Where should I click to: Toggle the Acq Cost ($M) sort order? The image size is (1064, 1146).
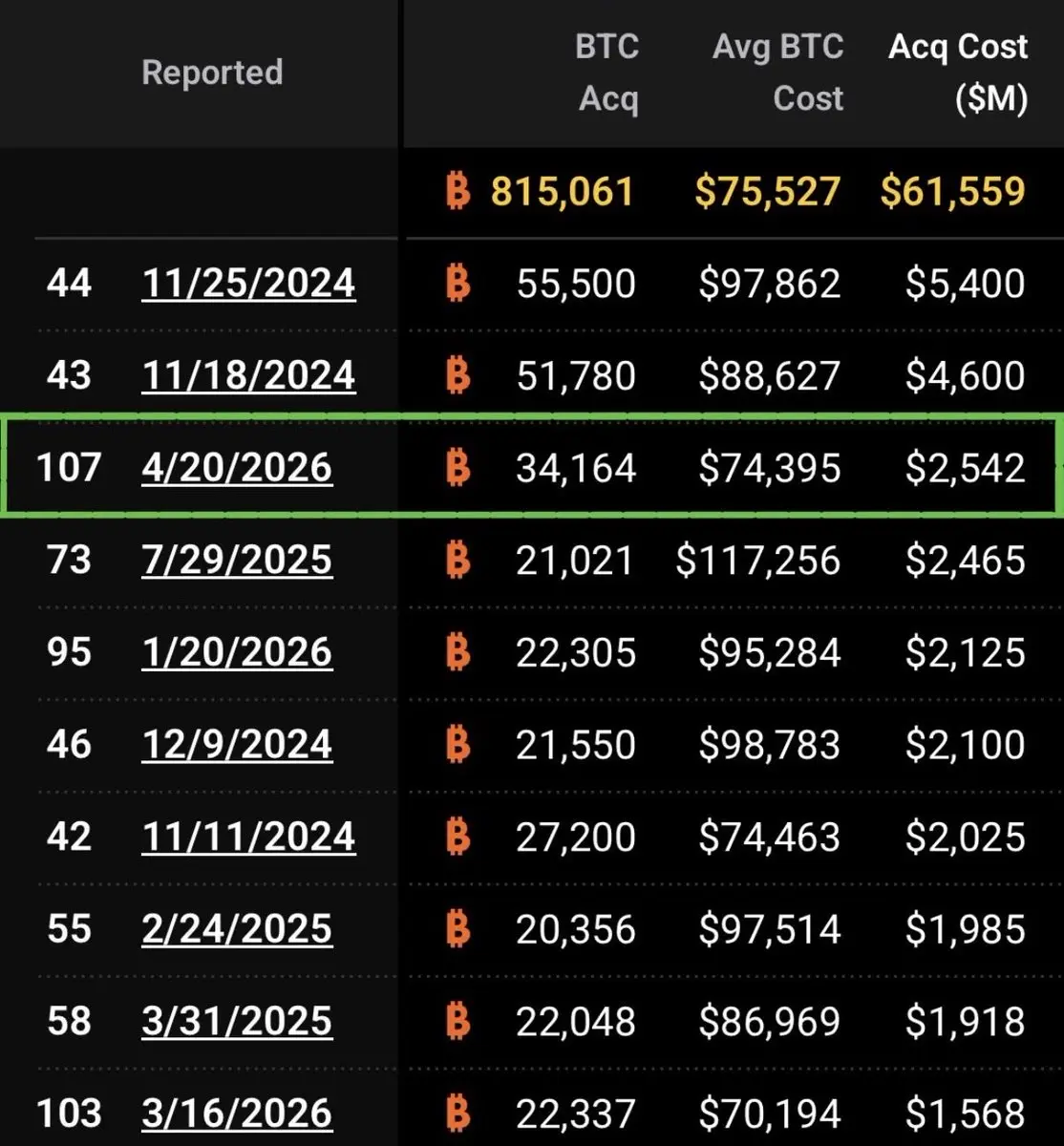tap(958, 73)
